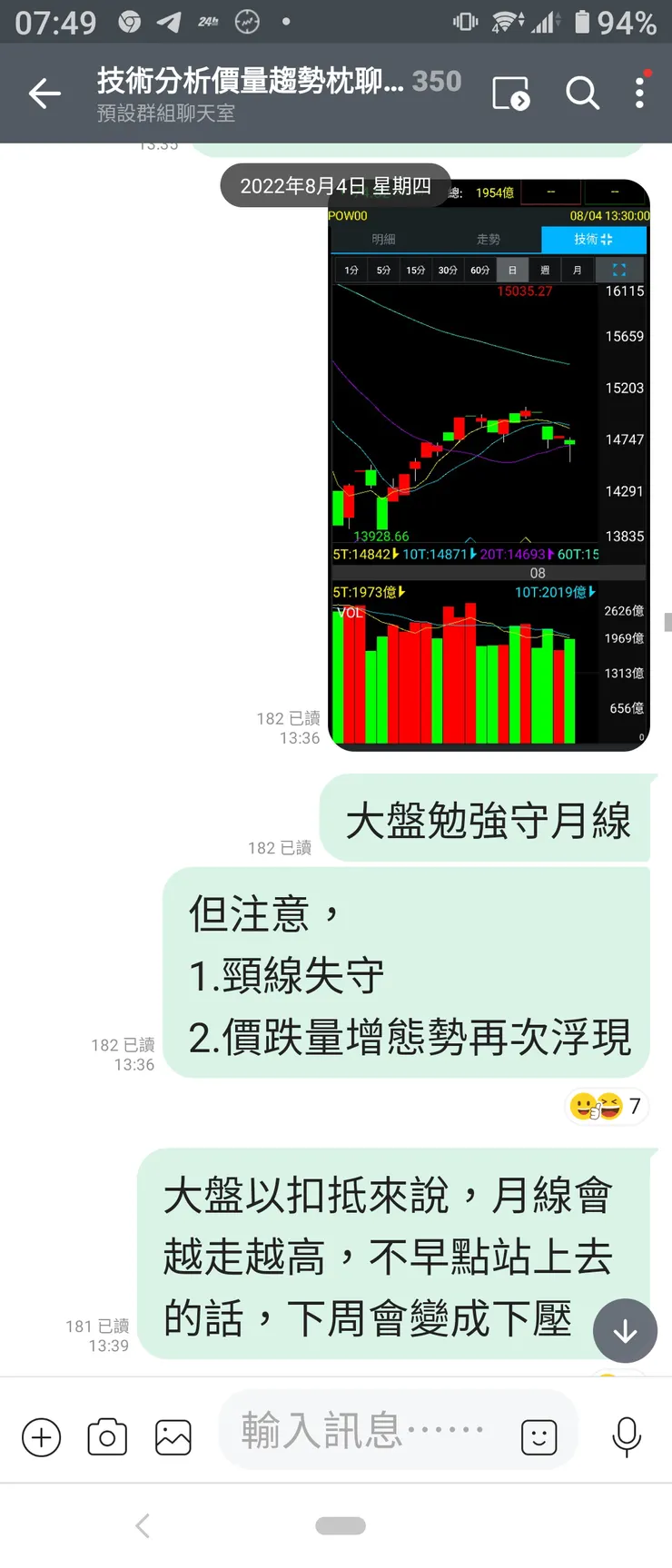The image size is (672, 1568).
Task: Switch to the 走勢 tab on the chart
Action: (488, 239)
